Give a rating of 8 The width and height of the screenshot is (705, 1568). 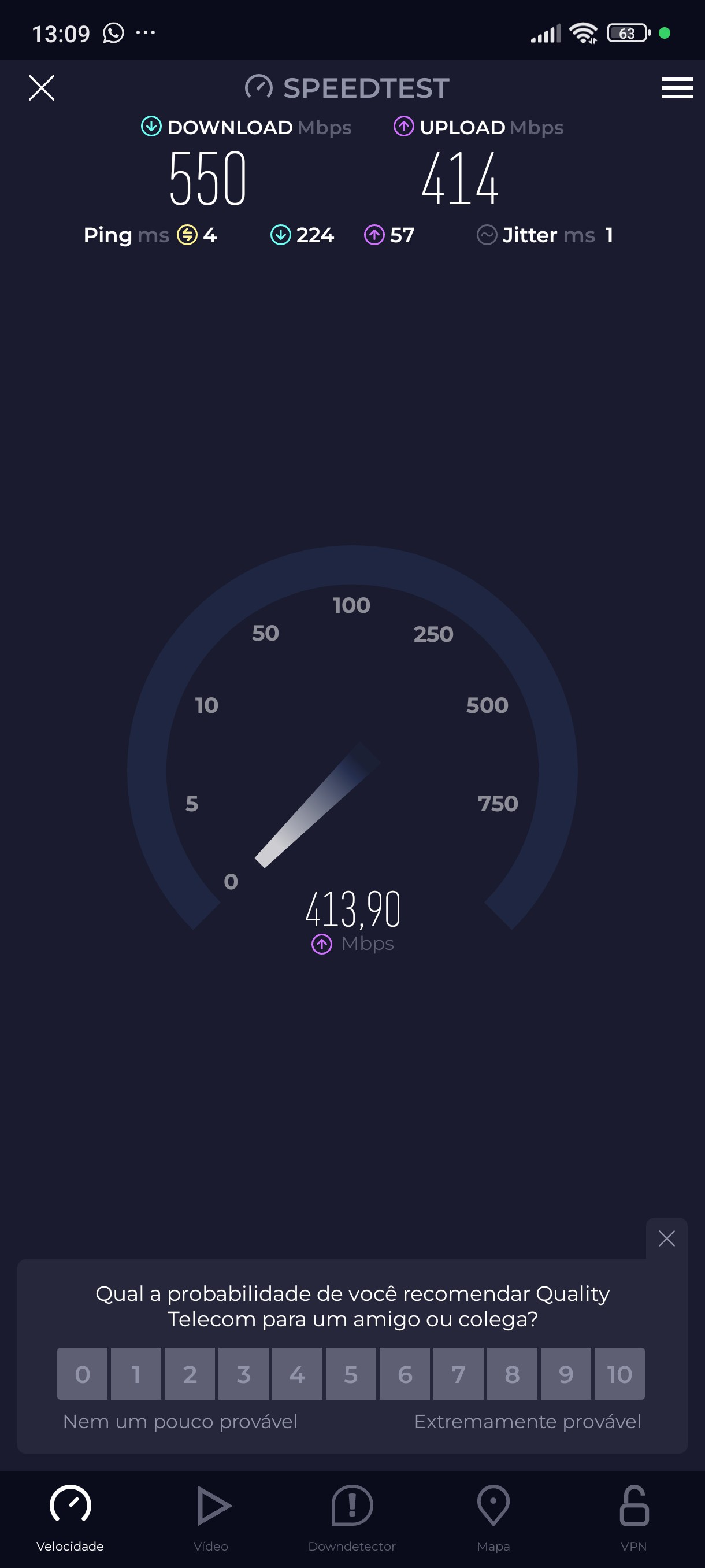(511, 1374)
